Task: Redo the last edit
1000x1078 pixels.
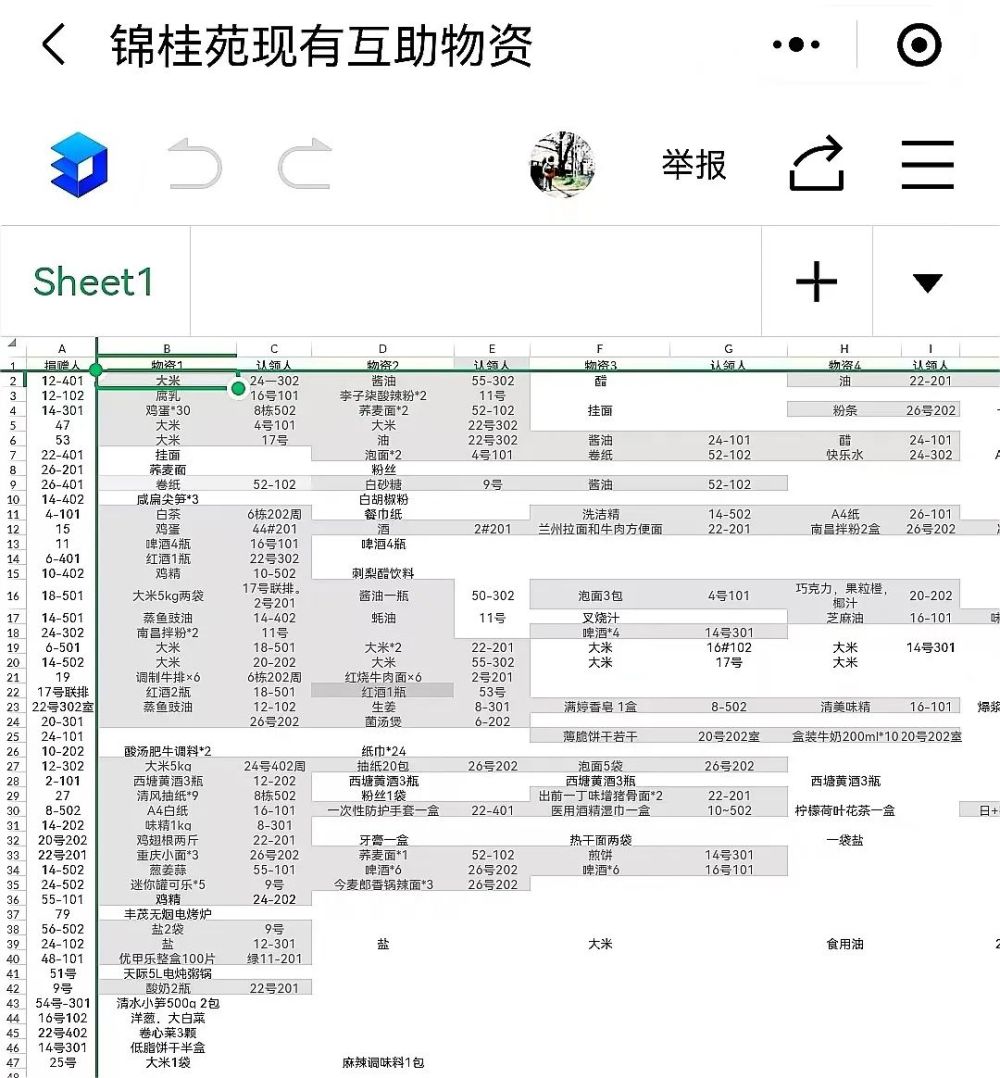Action: (x=304, y=165)
